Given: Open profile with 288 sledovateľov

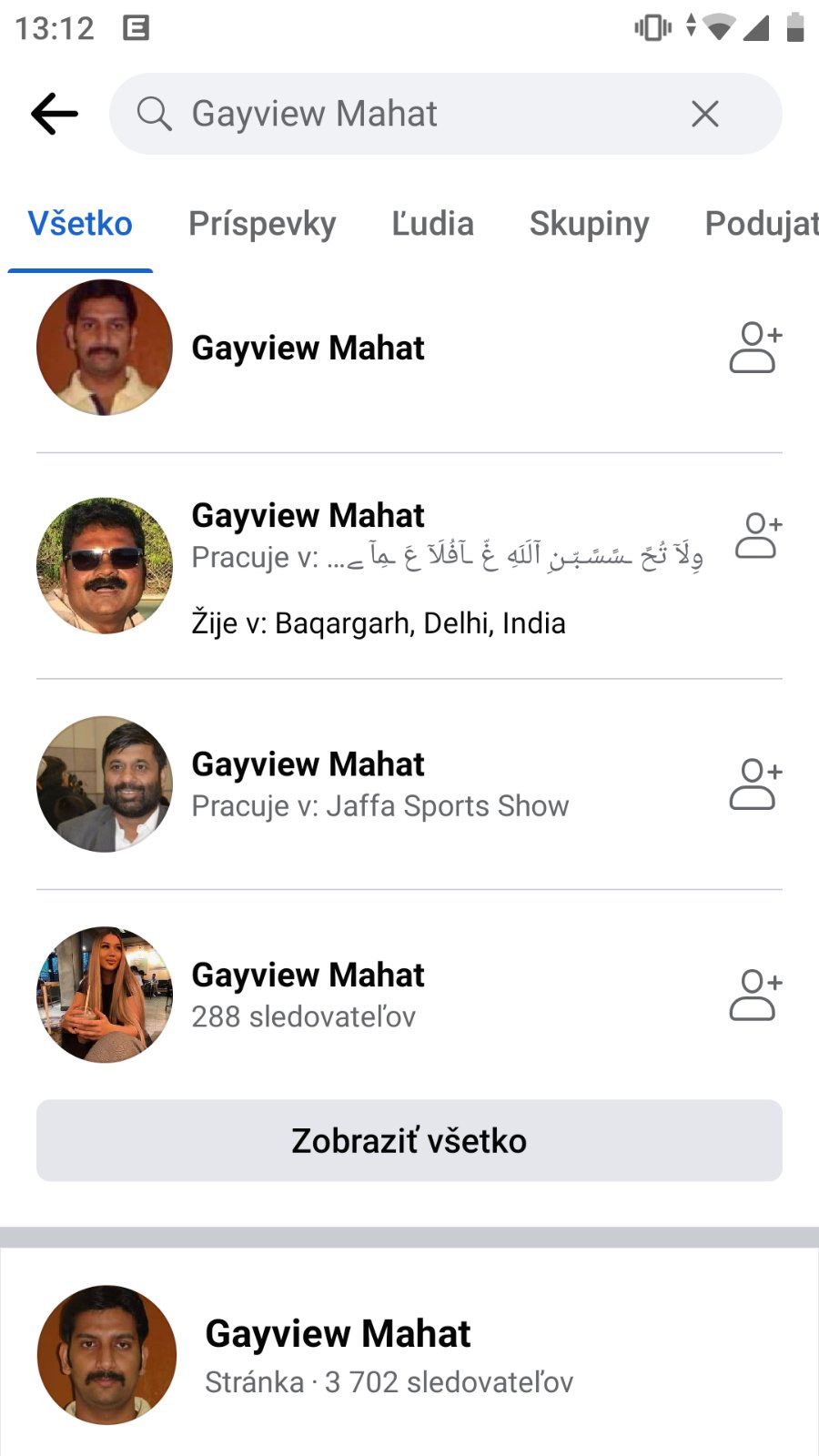Looking at the screenshot, I should click(x=308, y=976).
